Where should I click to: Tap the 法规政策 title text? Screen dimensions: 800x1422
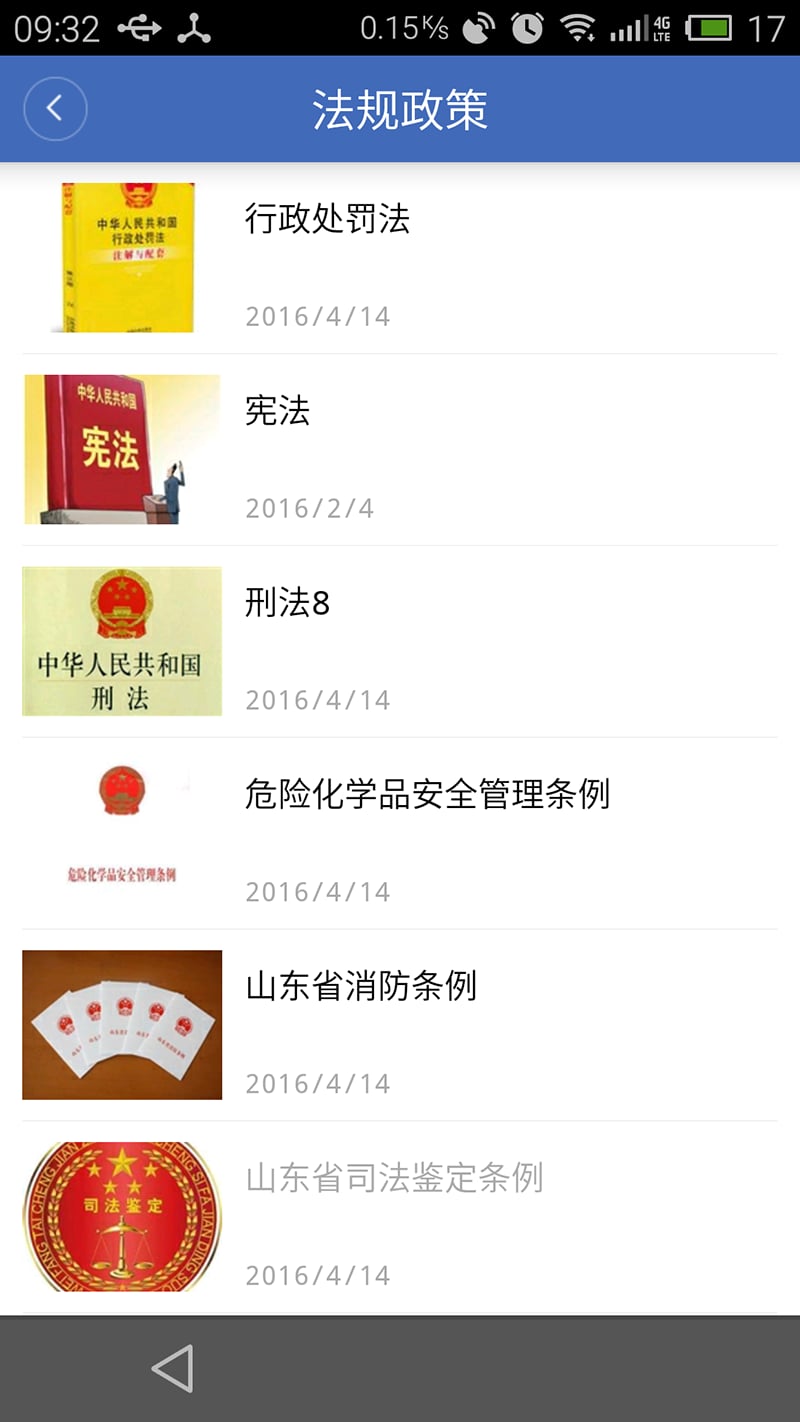pyautogui.click(x=399, y=112)
